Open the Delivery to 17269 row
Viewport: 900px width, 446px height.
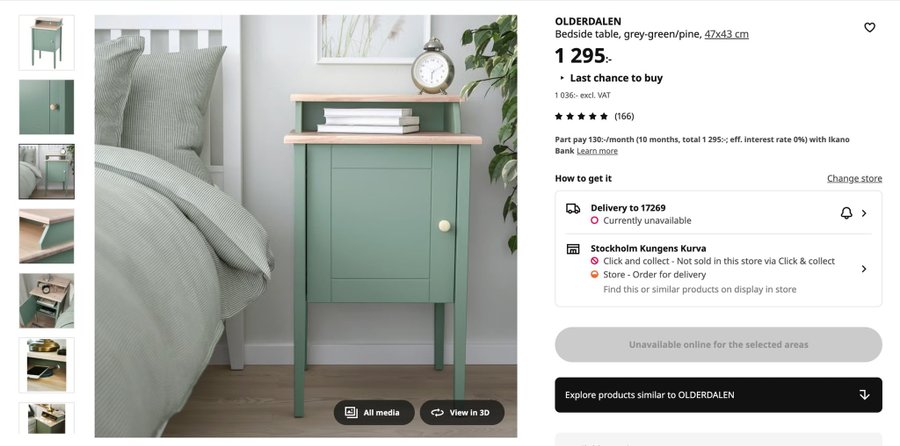(x=718, y=214)
